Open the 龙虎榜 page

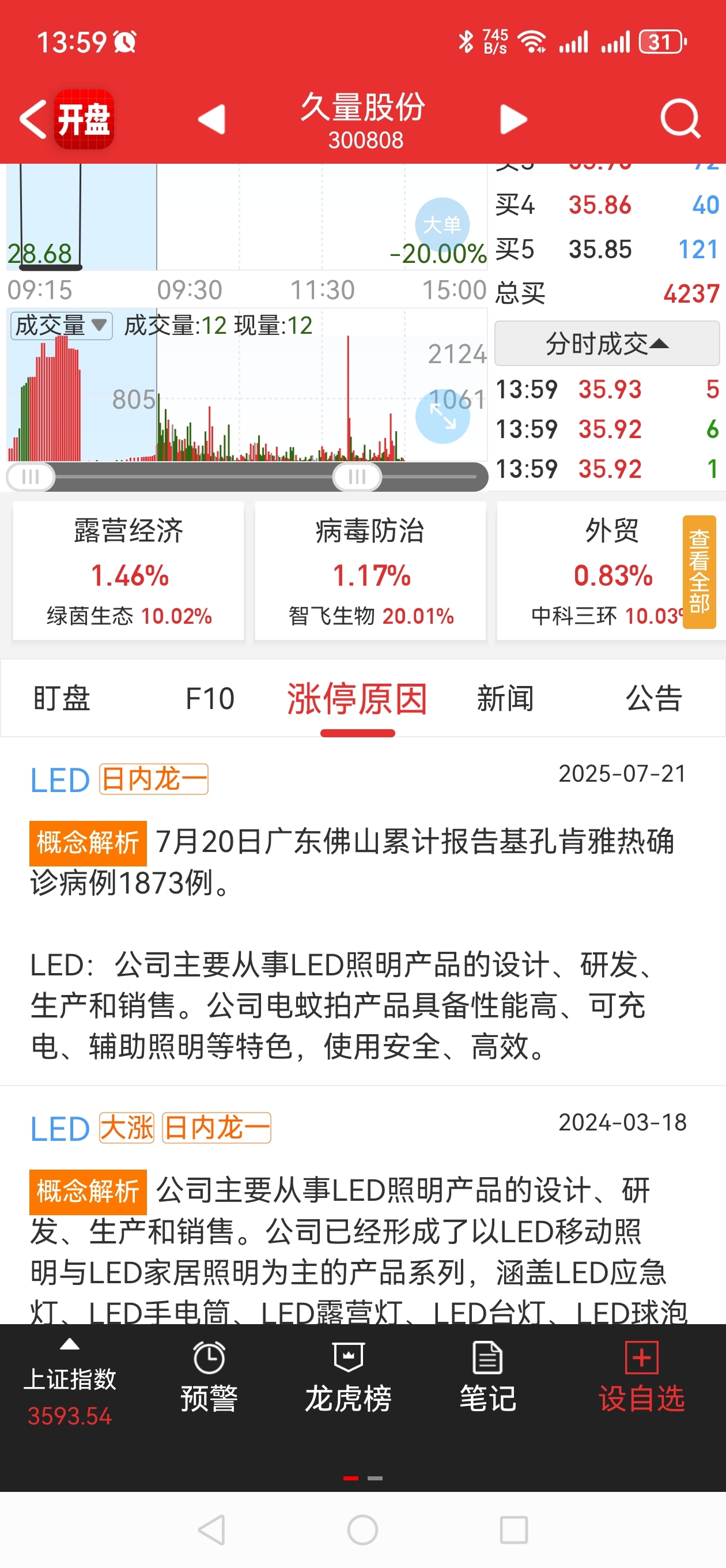348,1378
